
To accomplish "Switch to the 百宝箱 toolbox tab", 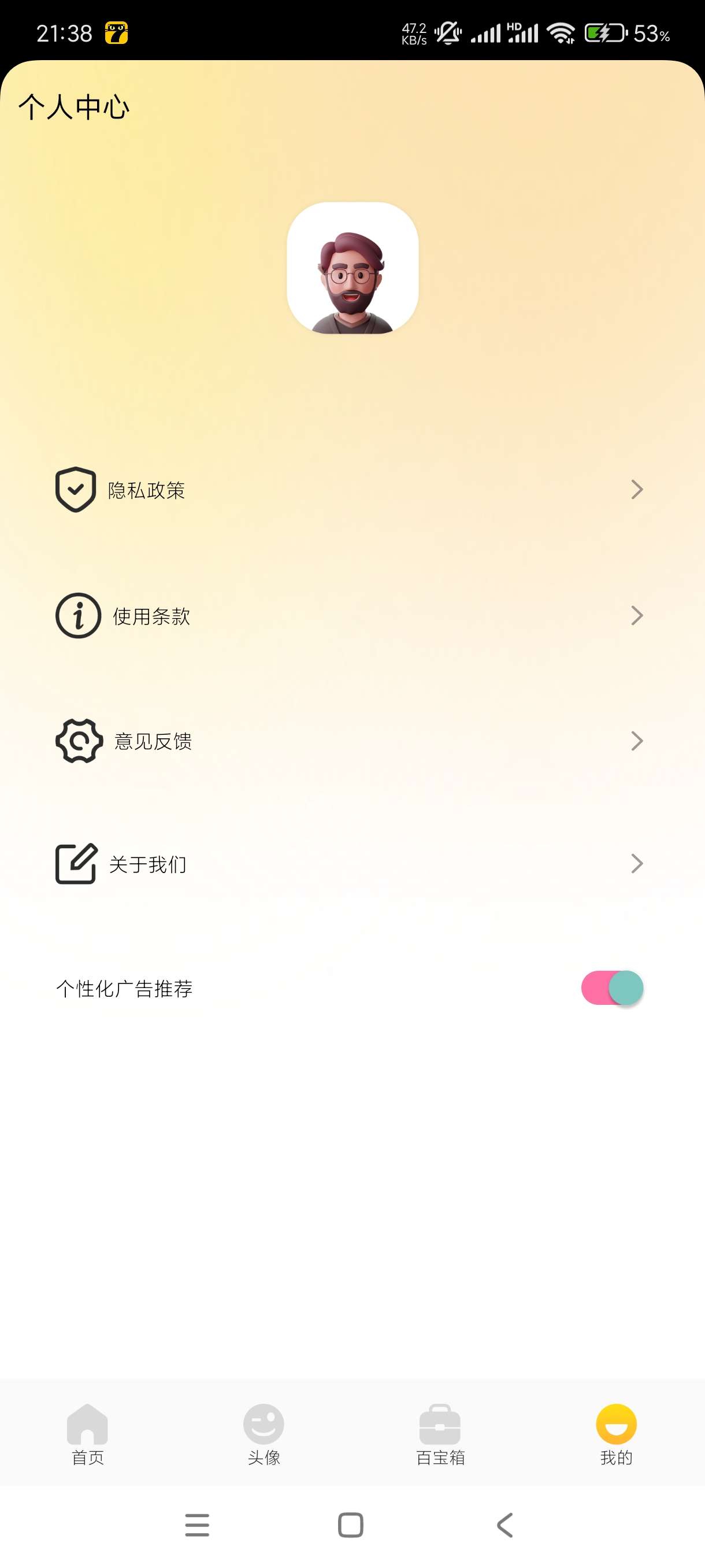I will coord(440,1433).
